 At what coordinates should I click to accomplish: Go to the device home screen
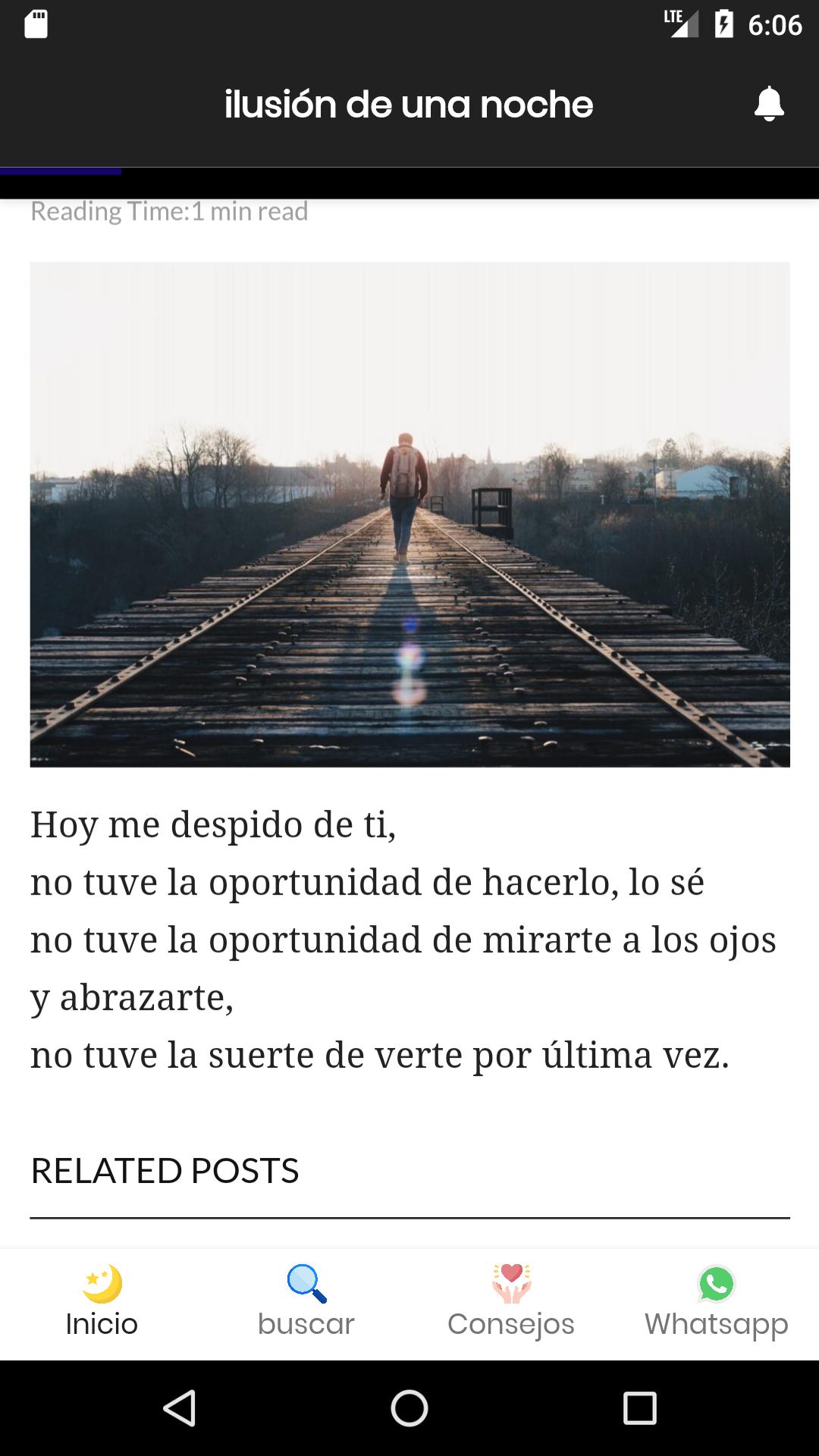409,1409
